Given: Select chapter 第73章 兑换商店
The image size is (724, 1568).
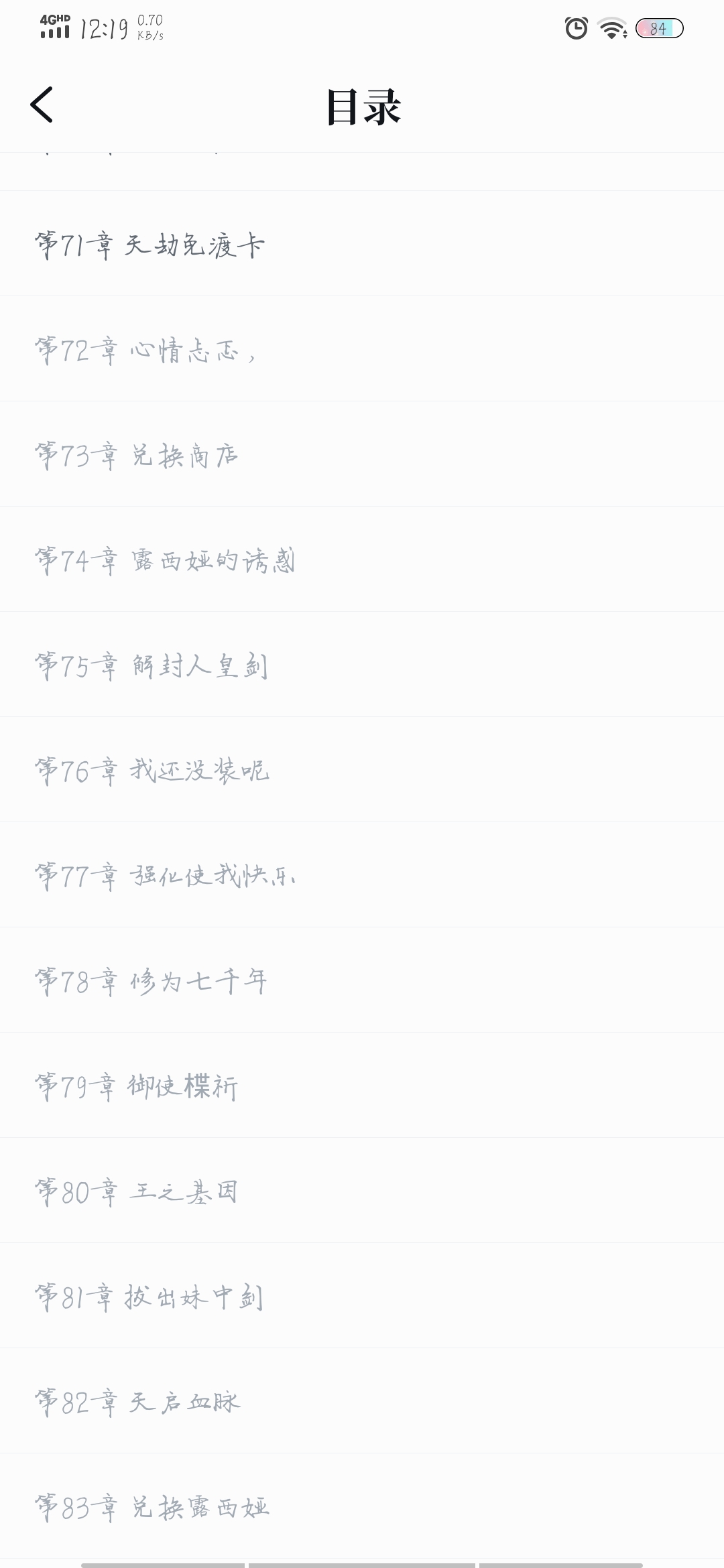Looking at the screenshot, I should point(362,454).
